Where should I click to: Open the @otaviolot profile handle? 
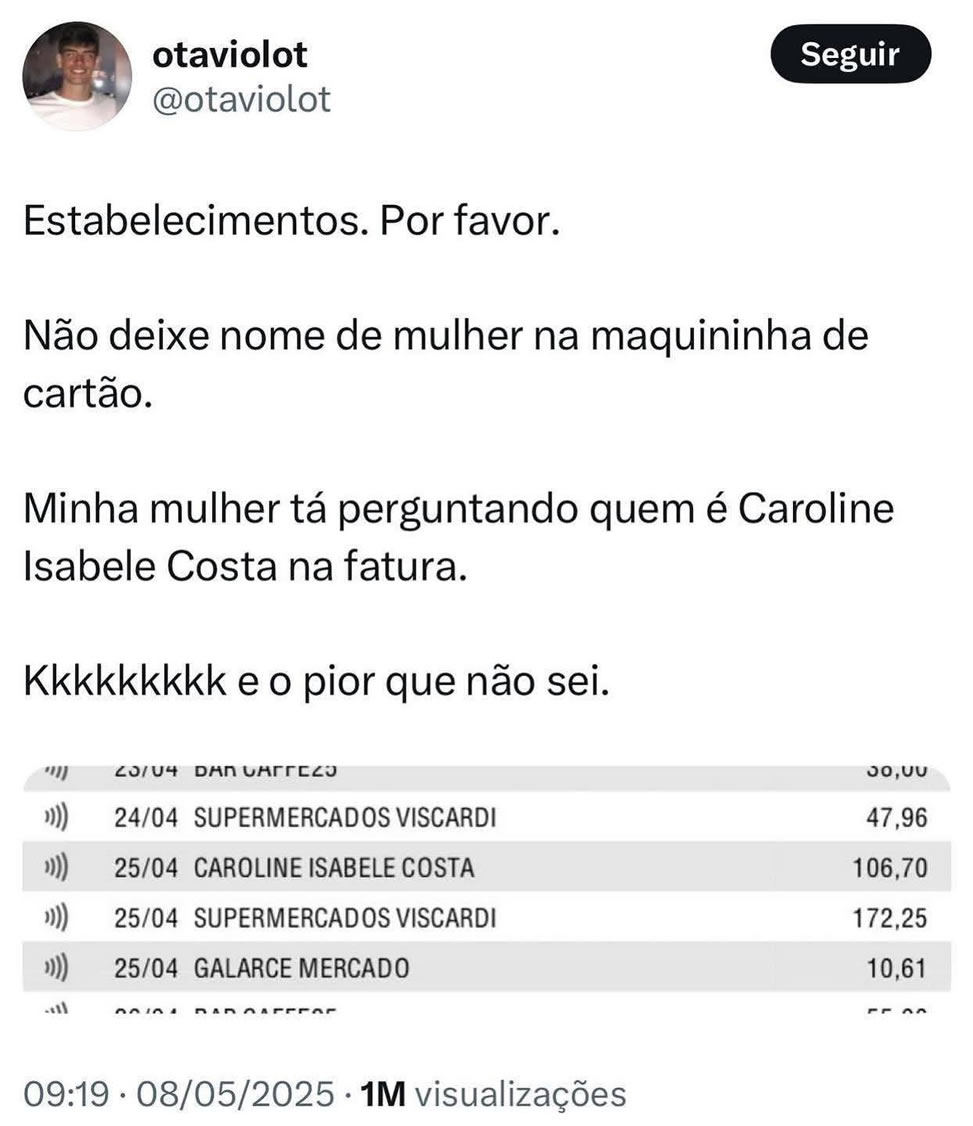[x=241, y=99]
